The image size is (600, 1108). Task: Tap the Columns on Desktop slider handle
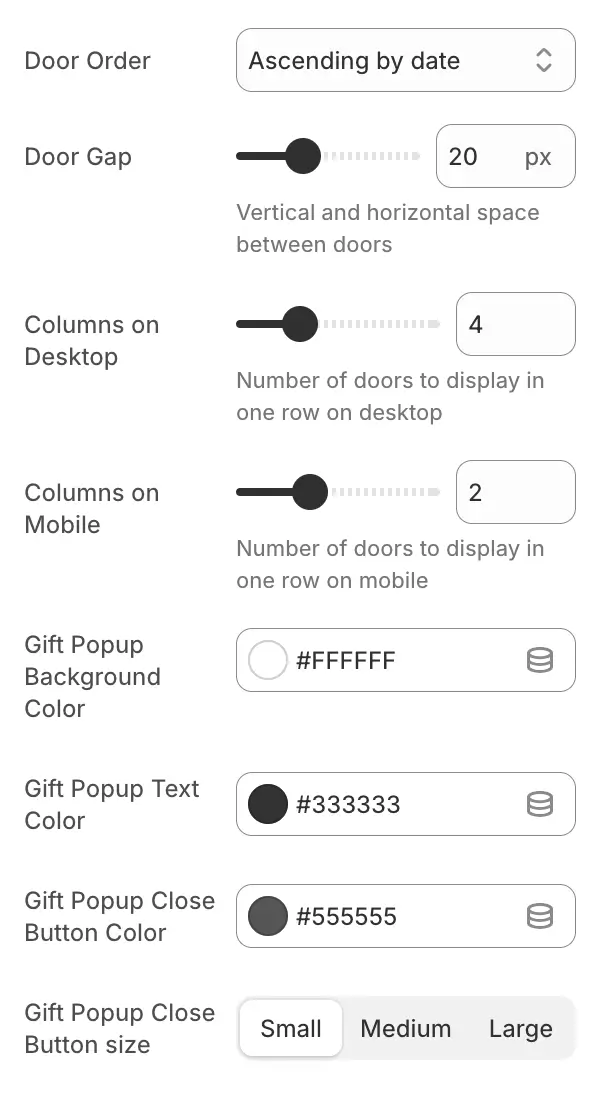300,324
